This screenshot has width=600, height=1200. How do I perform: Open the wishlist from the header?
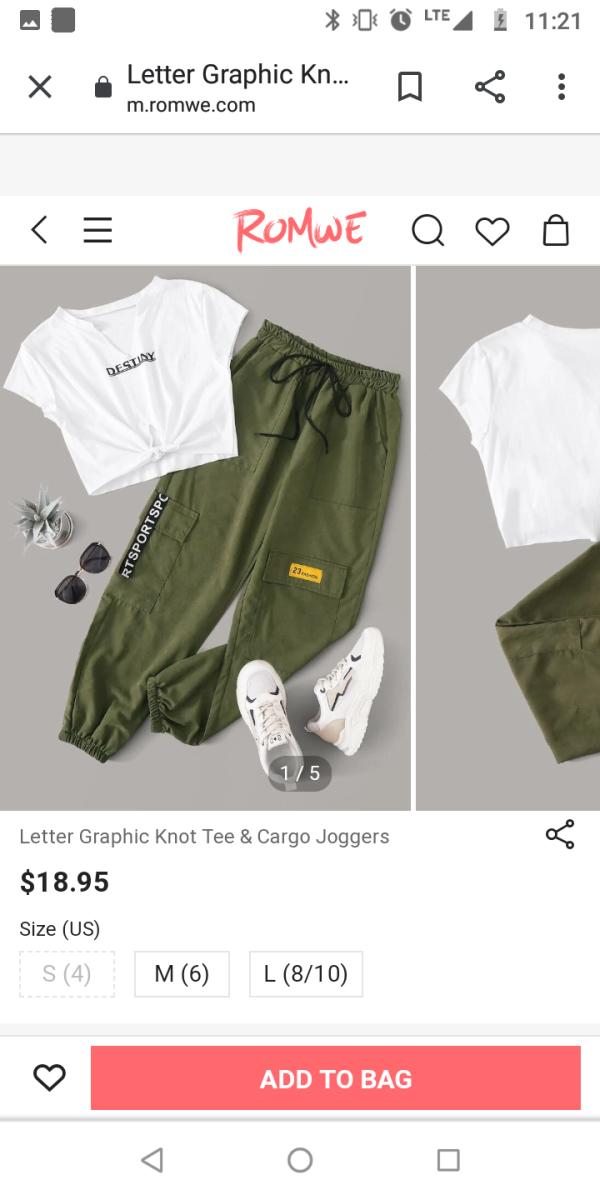(x=491, y=231)
